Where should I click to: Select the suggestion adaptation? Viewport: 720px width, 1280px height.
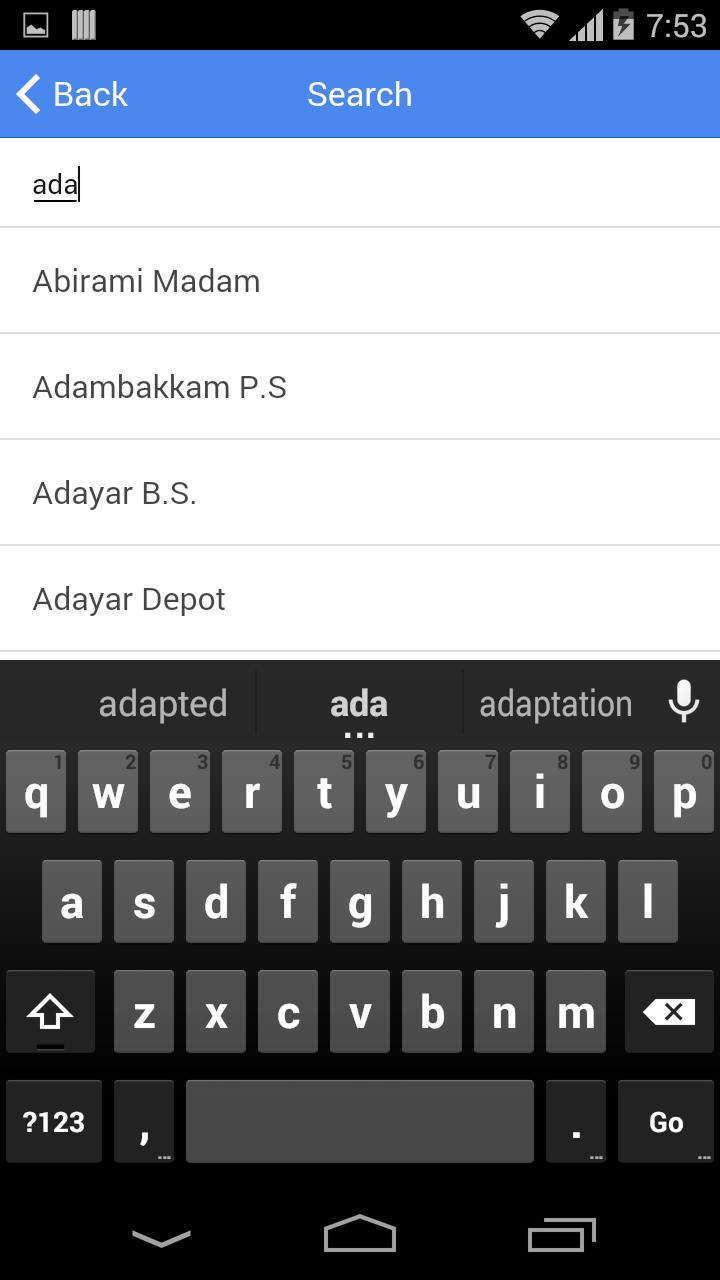pos(556,703)
